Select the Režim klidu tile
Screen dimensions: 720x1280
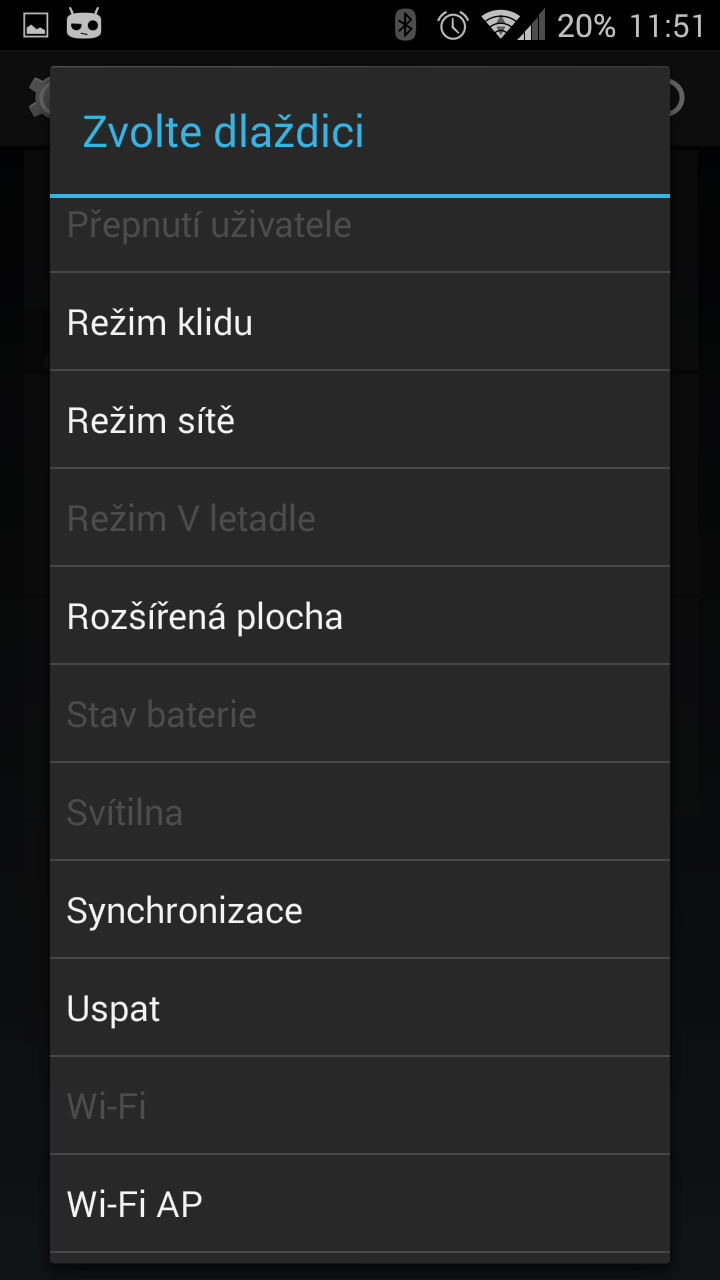[360, 322]
